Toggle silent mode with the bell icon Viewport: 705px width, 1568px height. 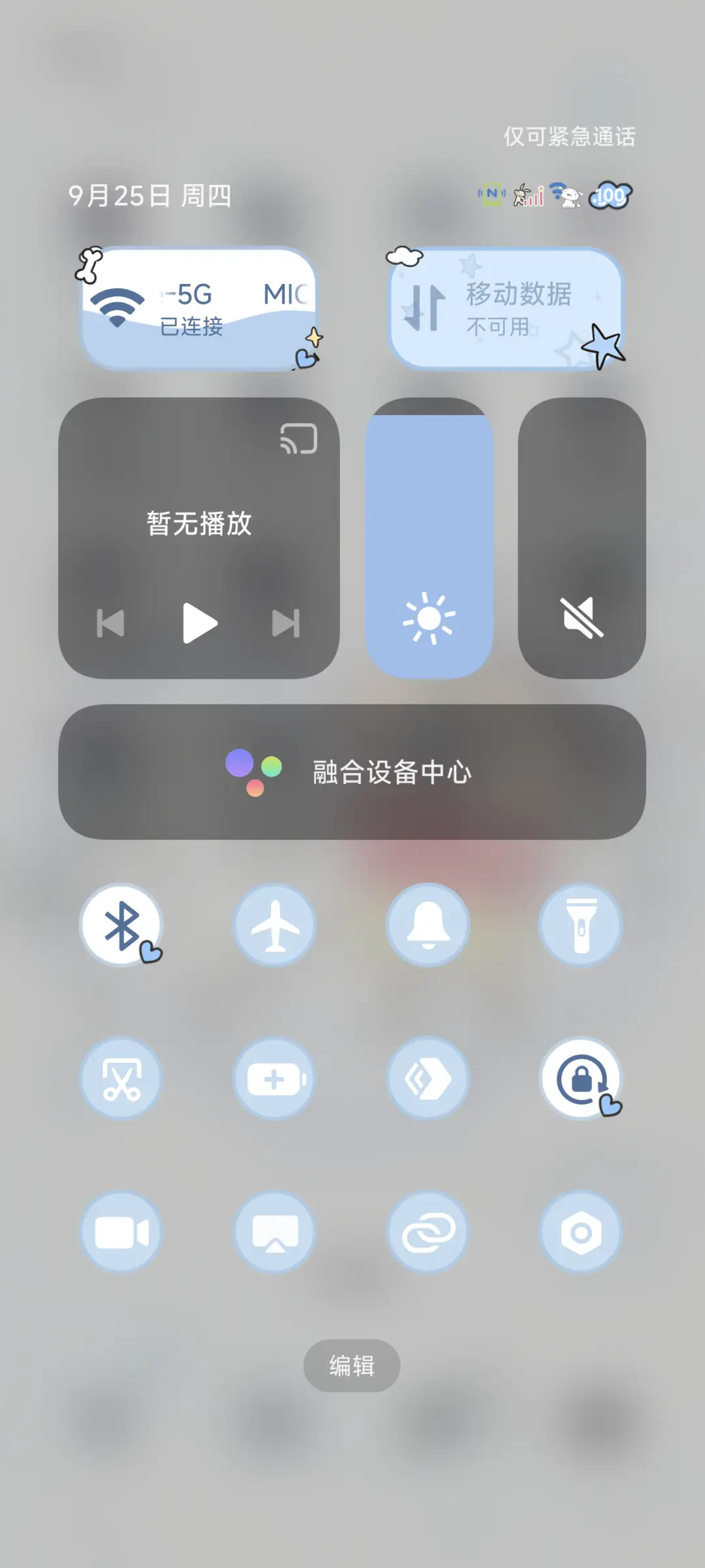pyautogui.click(x=428, y=924)
